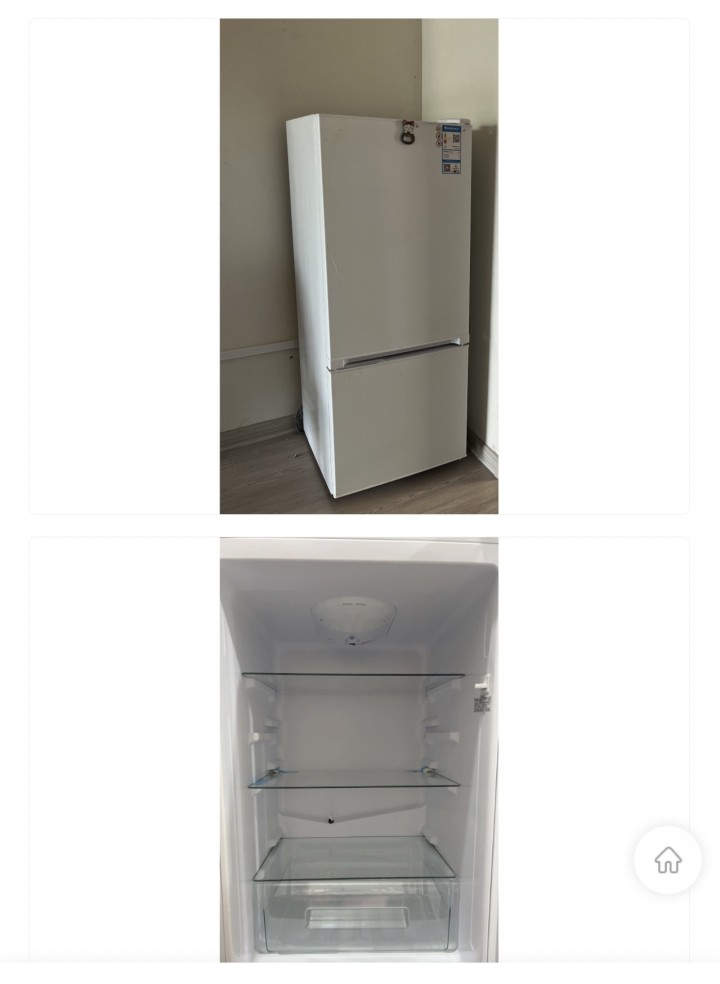Open the refrigerator interior shelves photo
Screen dimensions: 720x984
tap(359, 750)
